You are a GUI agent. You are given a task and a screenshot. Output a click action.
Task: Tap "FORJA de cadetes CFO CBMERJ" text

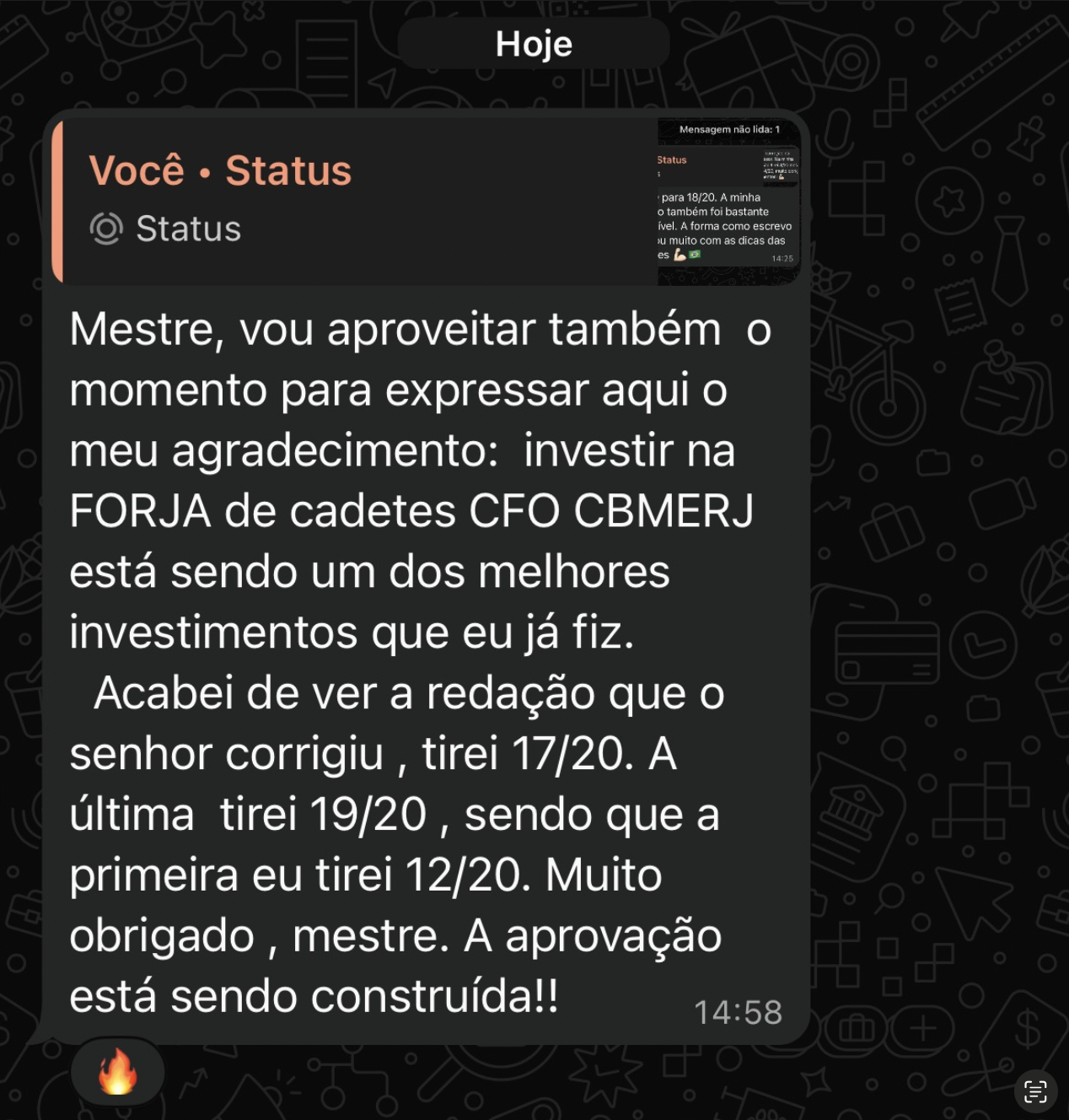(413, 509)
